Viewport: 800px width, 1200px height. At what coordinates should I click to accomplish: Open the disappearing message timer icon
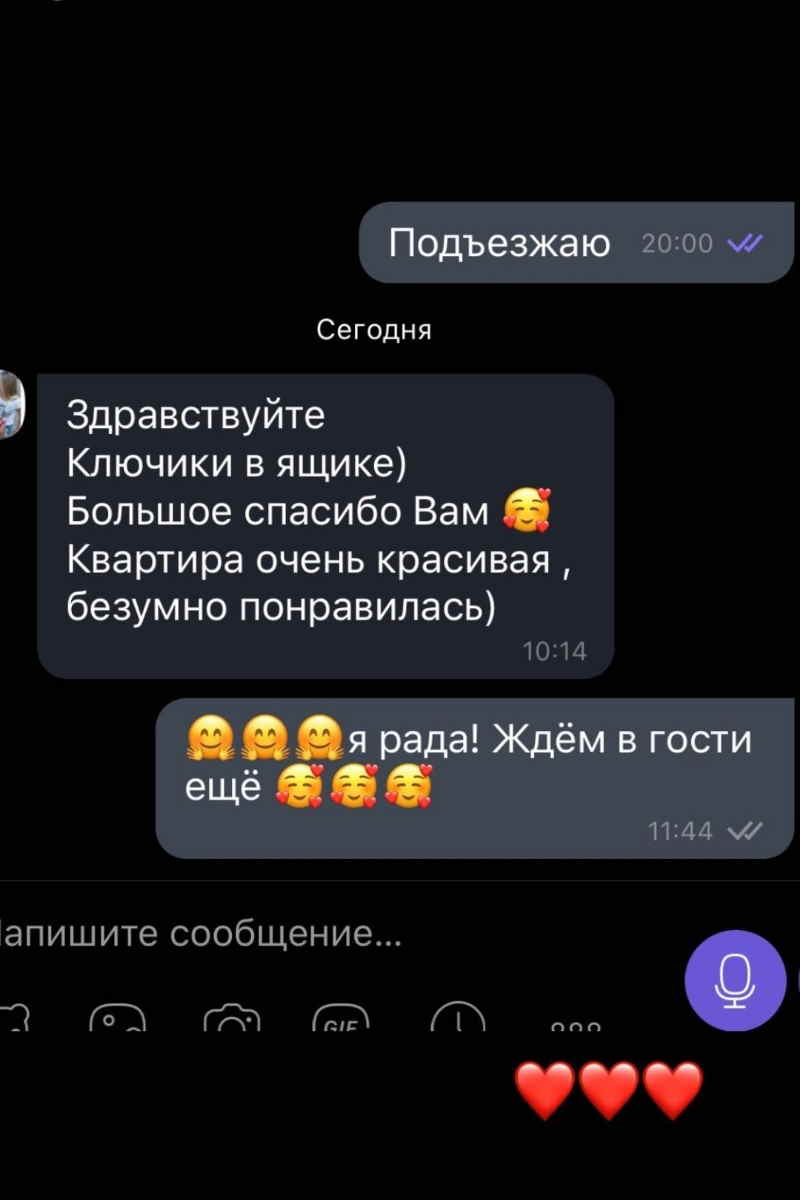click(458, 1020)
